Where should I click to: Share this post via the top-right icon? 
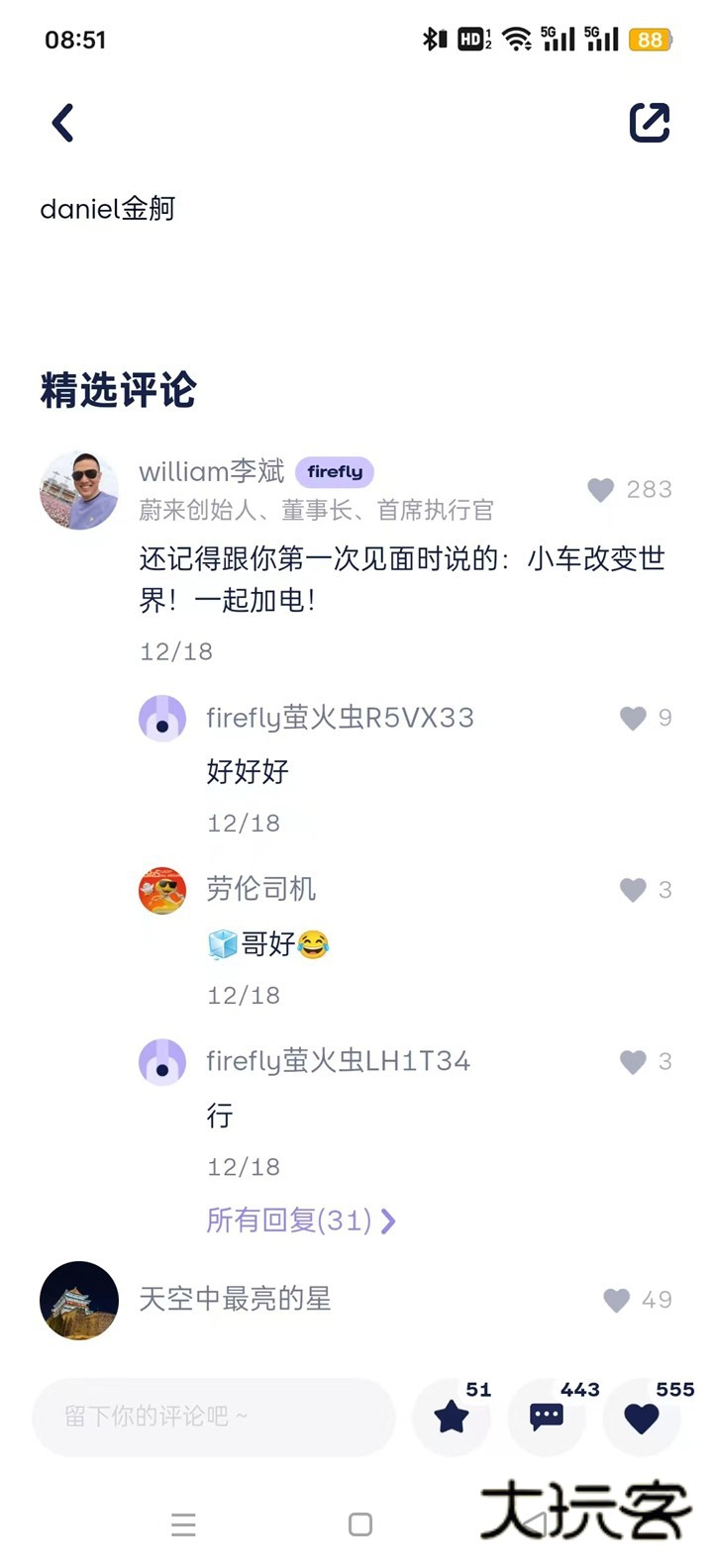(650, 123)
